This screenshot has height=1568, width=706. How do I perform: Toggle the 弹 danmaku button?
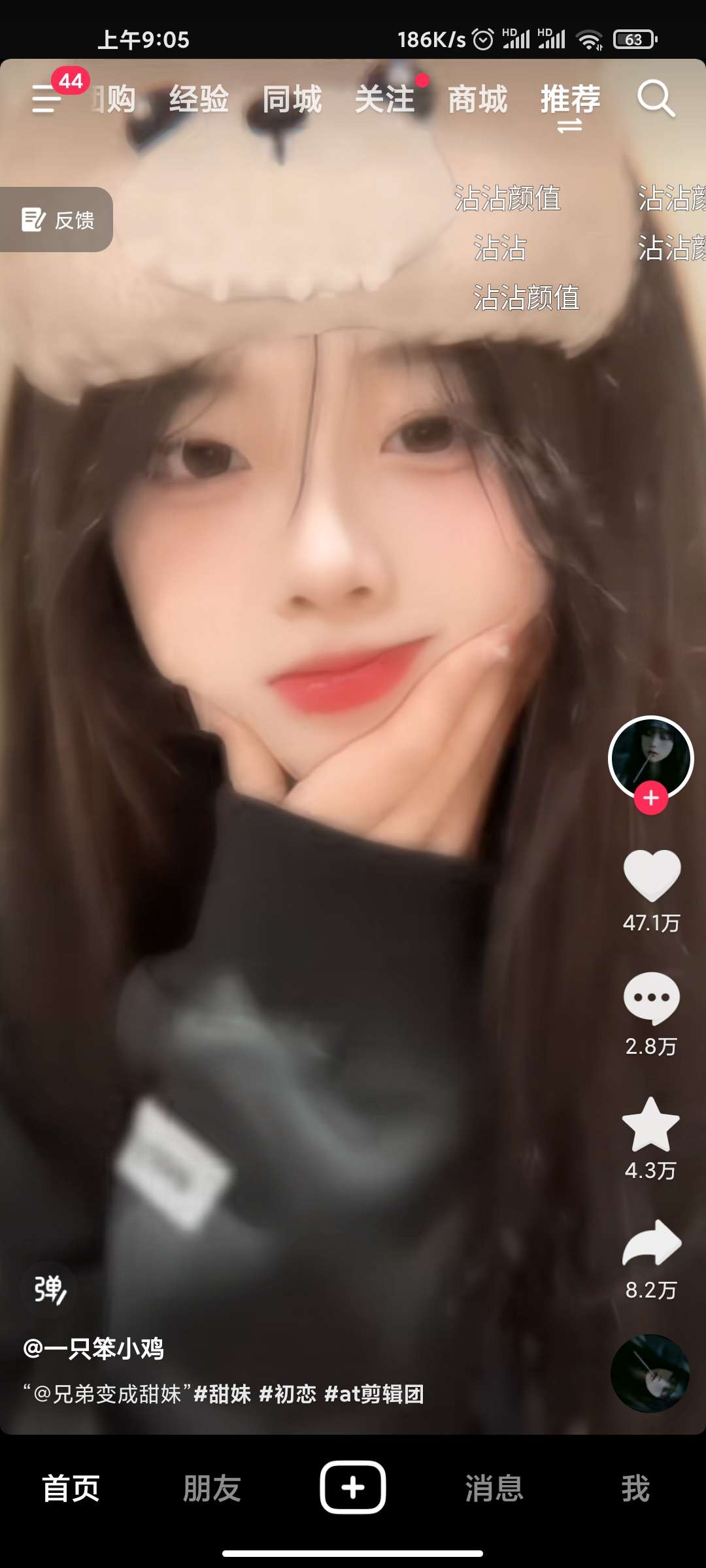coord(50,1290)
